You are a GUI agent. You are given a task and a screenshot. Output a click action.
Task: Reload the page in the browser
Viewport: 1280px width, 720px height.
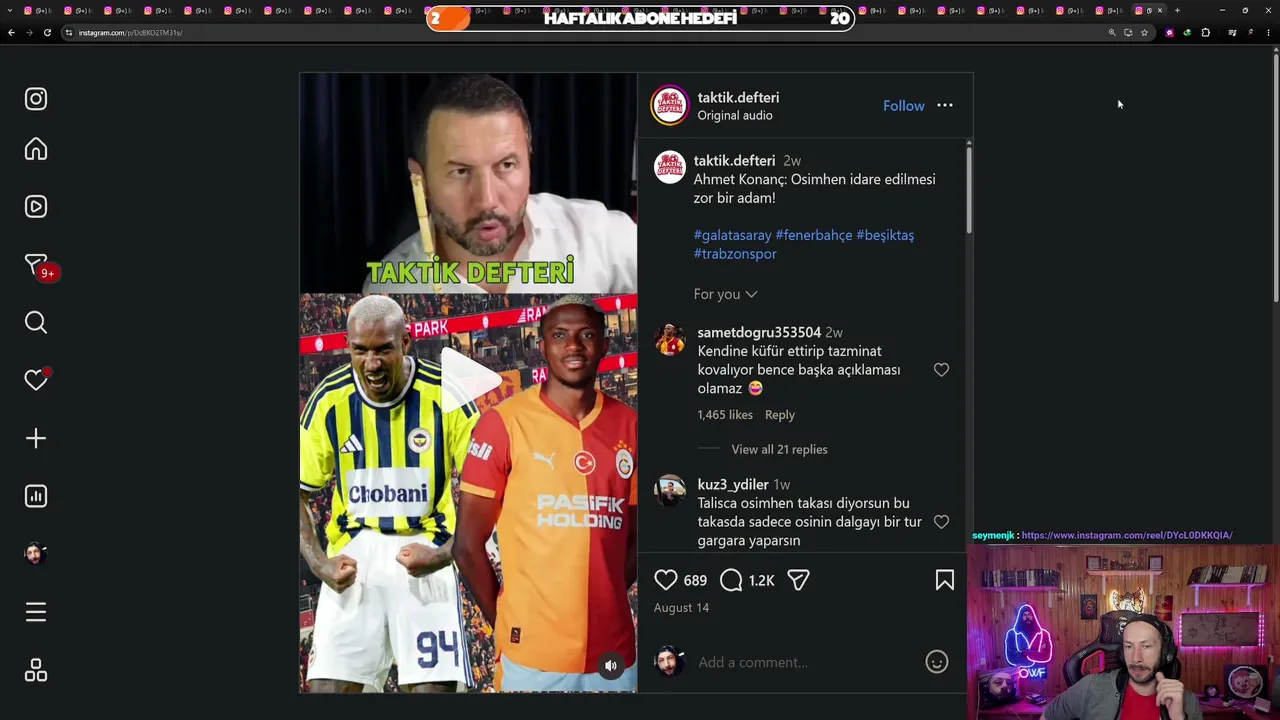pyautogui.click(x=47, y=32)
